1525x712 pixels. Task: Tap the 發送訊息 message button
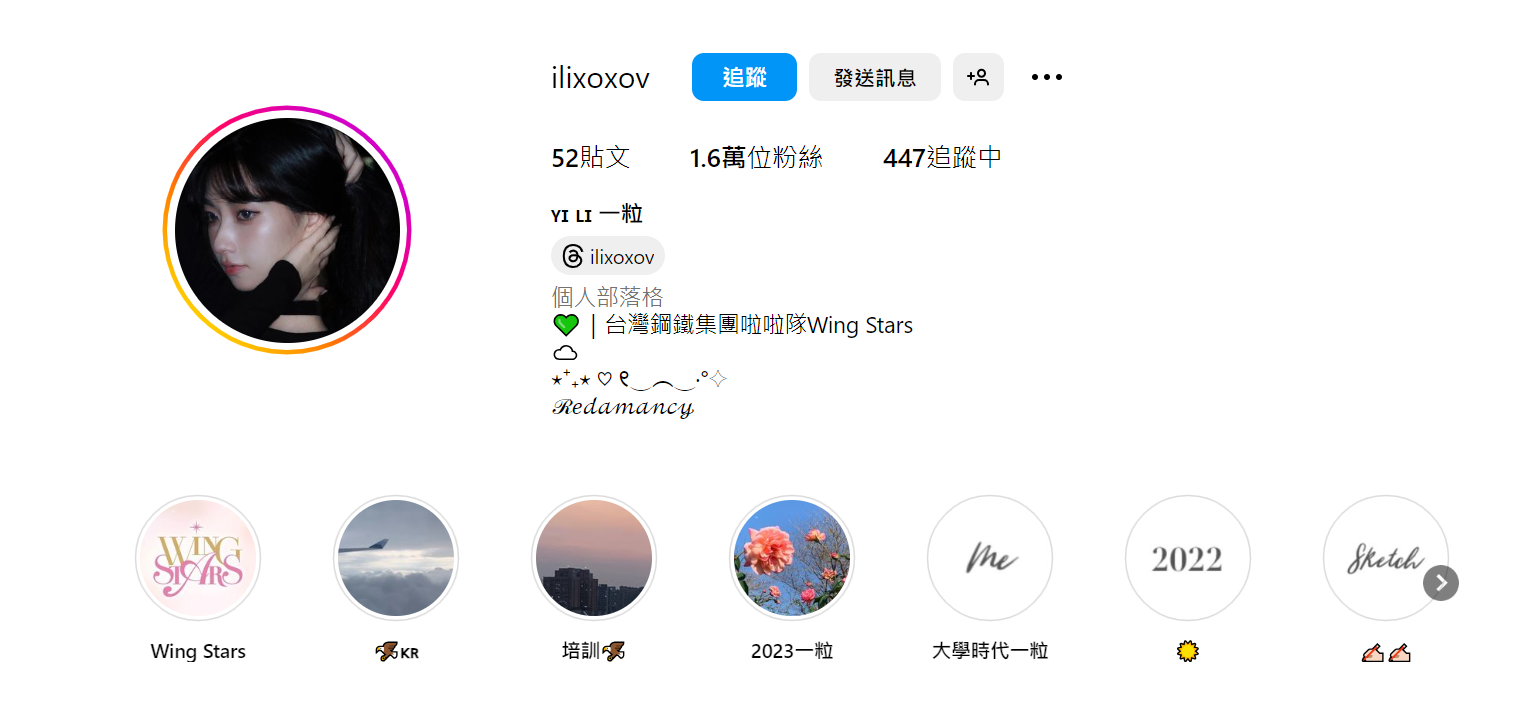(x=874, y=77)
